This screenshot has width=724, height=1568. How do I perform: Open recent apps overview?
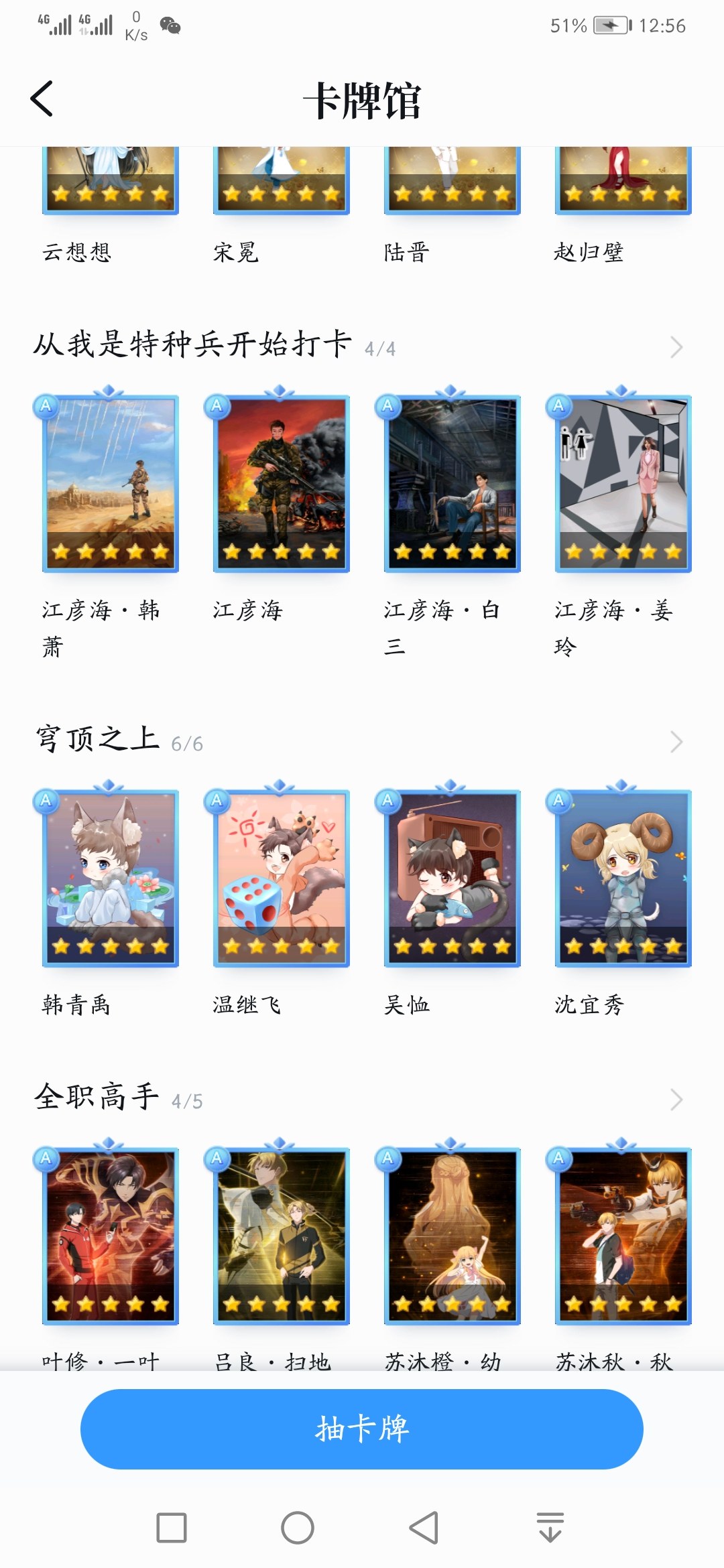[172, 1528]
